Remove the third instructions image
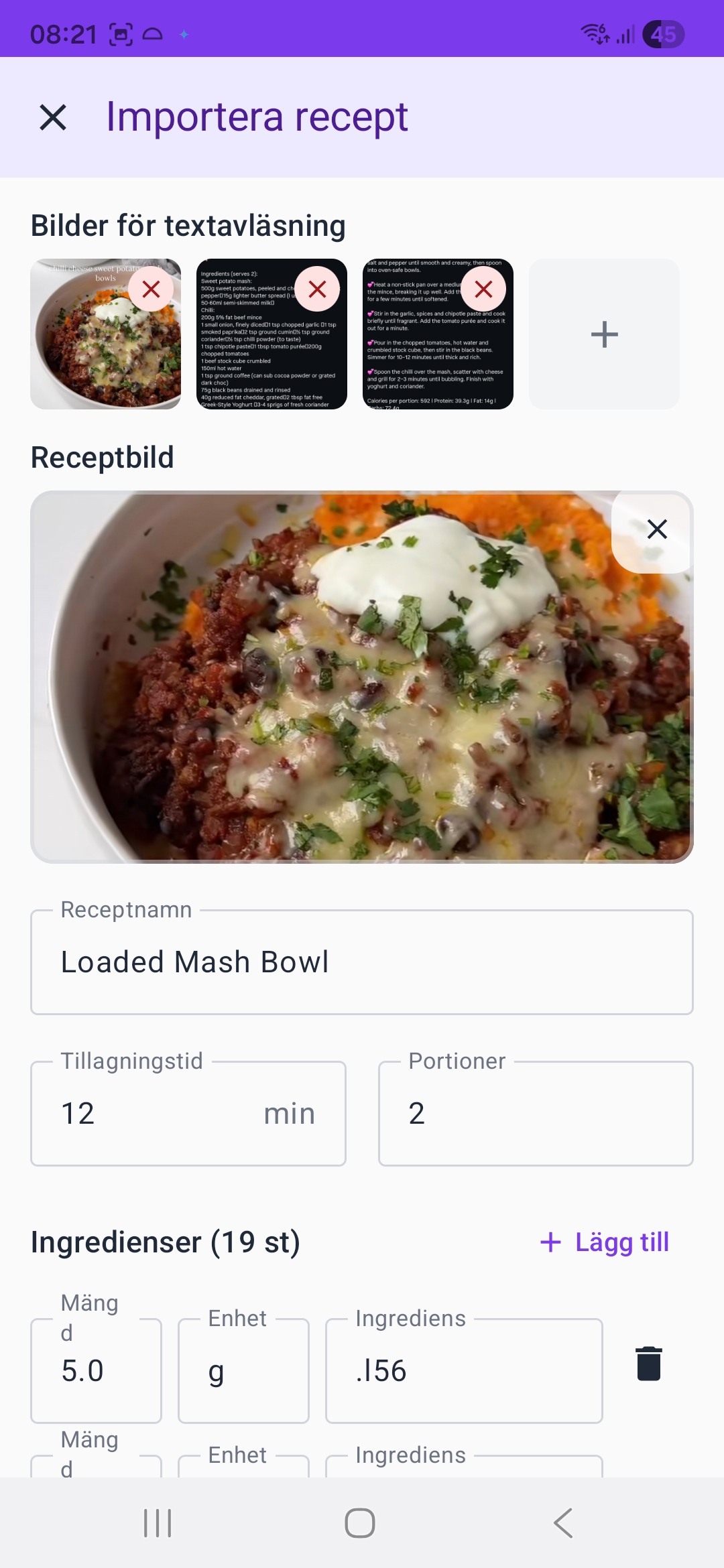Viewport: 724px width, 1568px height. tap(484, 289)
